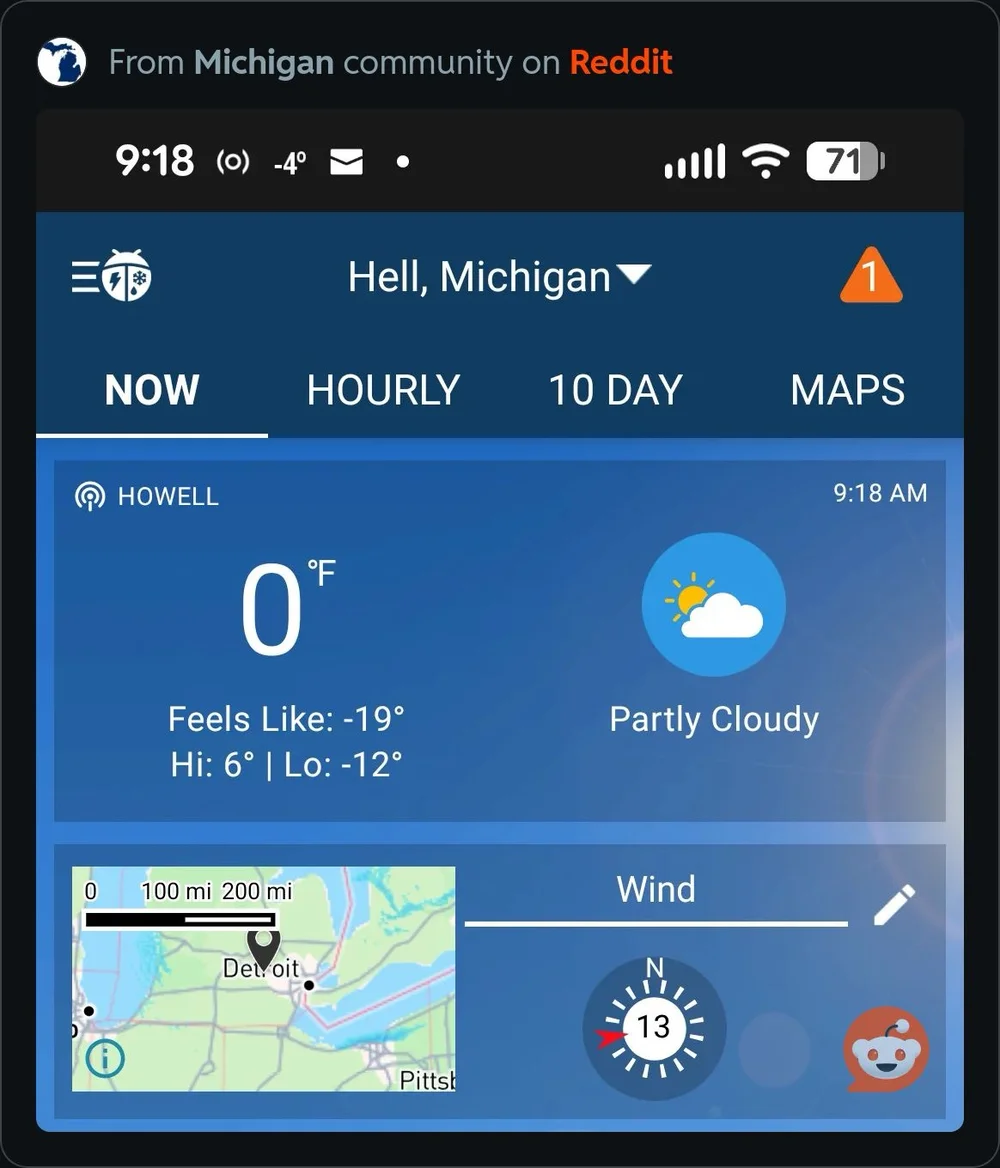Click the envelope icon in the status bar
The width and height of the screenshot is (1000, 1168).
pyautogui.click(x=346, y=160)
